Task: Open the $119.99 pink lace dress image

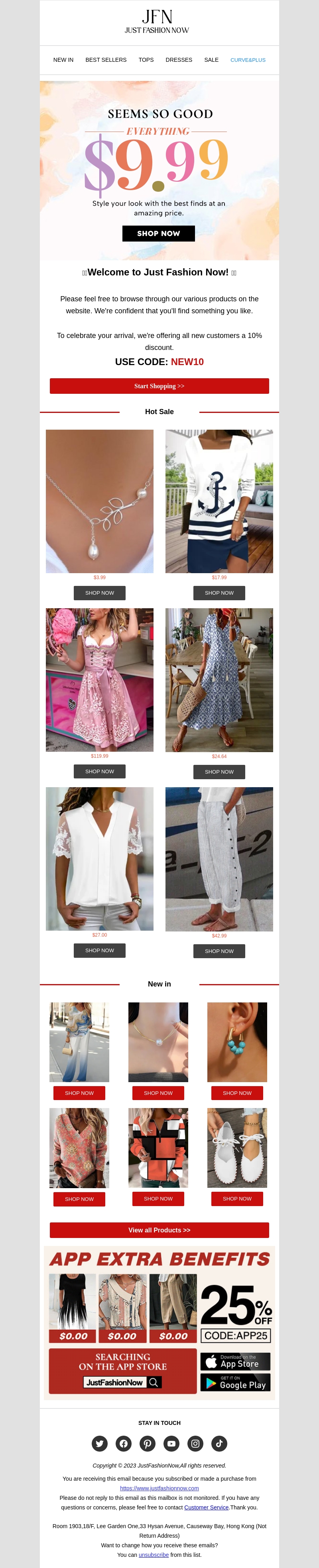Action: pyautogui.click(x=99, y=679)
